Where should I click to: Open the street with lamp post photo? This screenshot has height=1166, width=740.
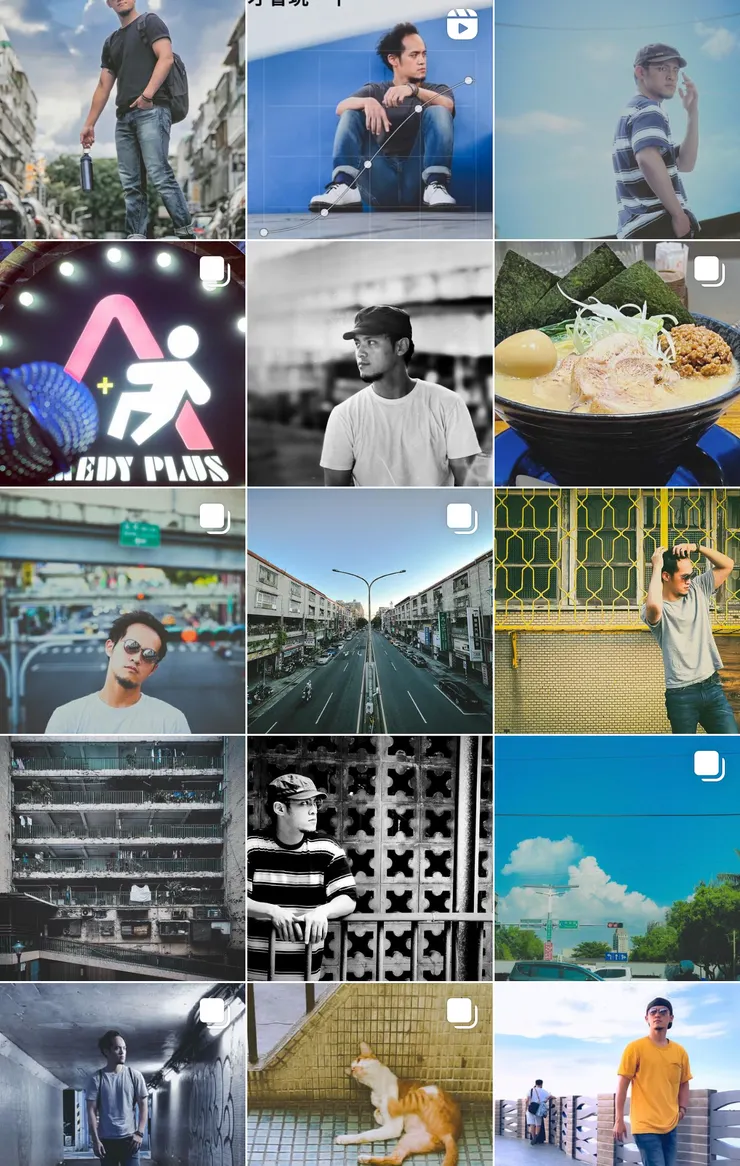tap(370, 611)
